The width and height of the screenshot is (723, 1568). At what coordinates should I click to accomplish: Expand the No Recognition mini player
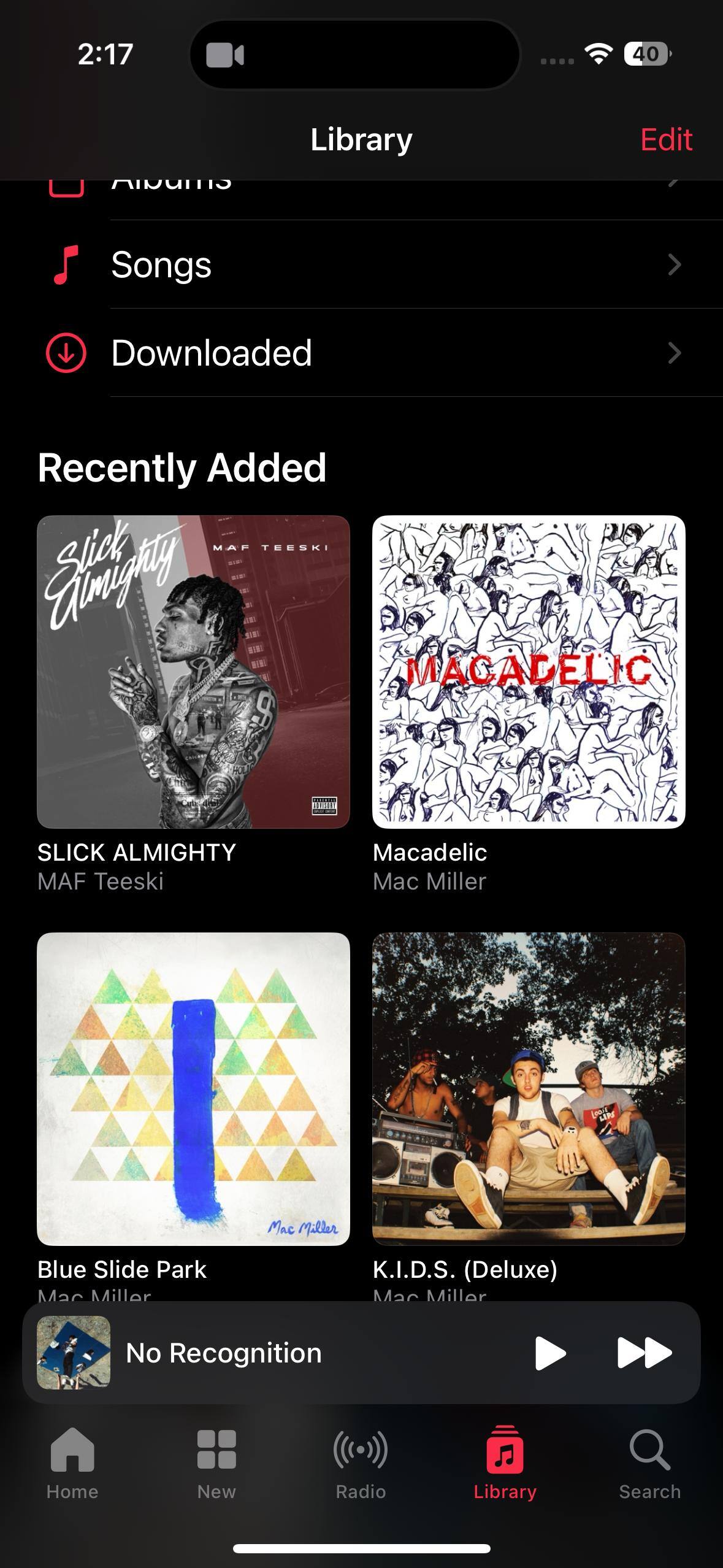coord(276,1353)
